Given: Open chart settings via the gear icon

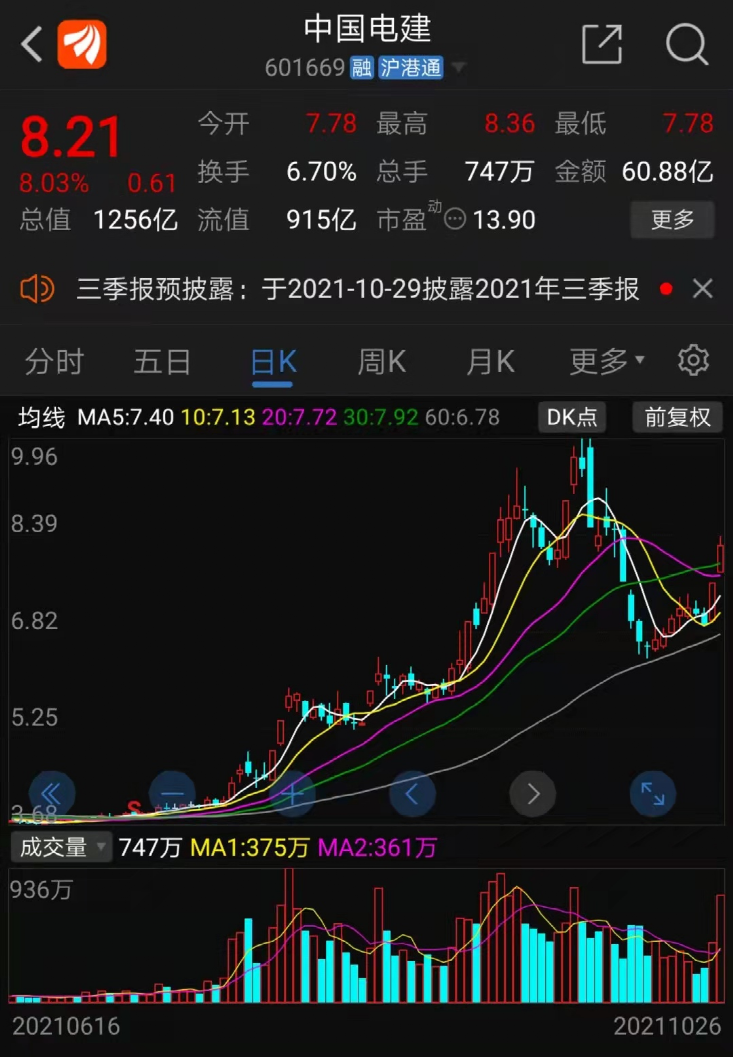Looking at the screenshot, I should [x=693, y=361].
